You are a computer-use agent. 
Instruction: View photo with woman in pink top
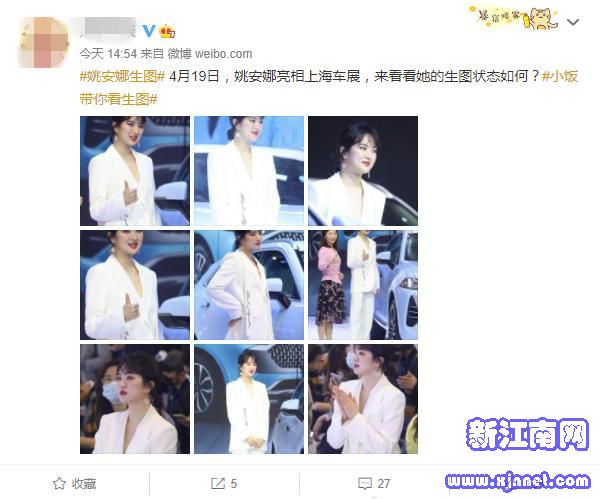tap(362, 285)
